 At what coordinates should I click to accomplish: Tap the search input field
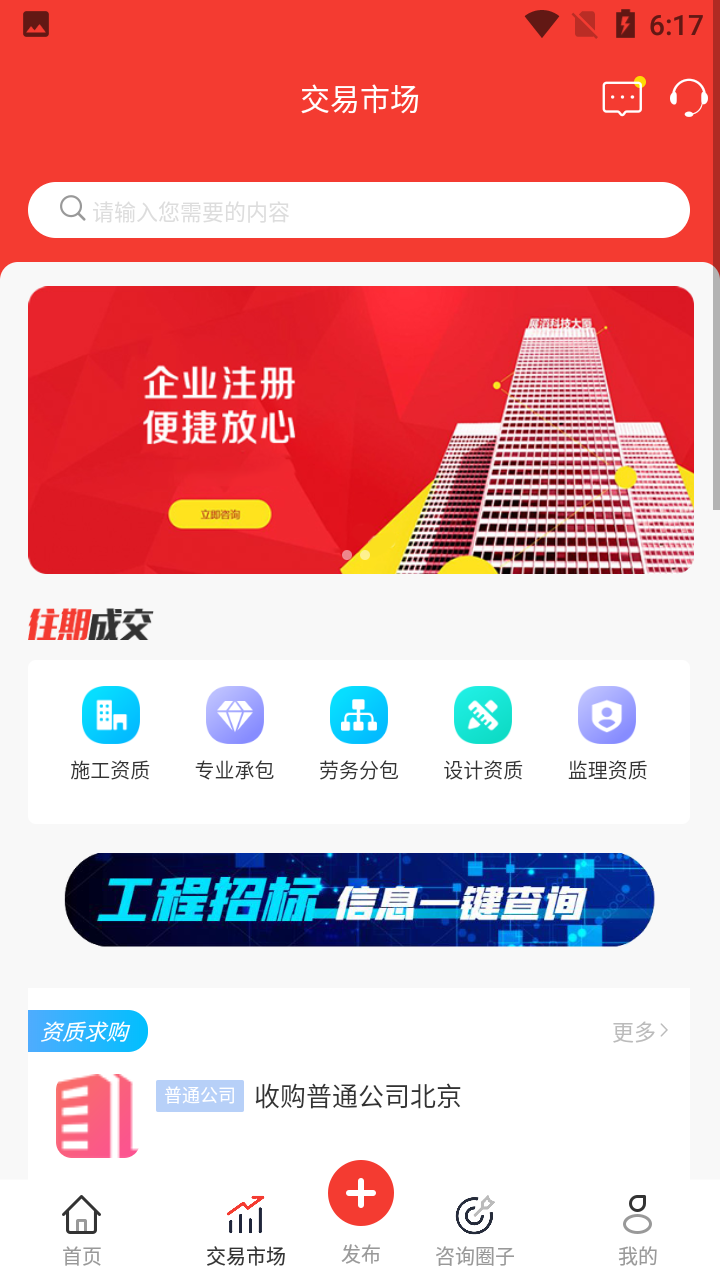point(360,209)
